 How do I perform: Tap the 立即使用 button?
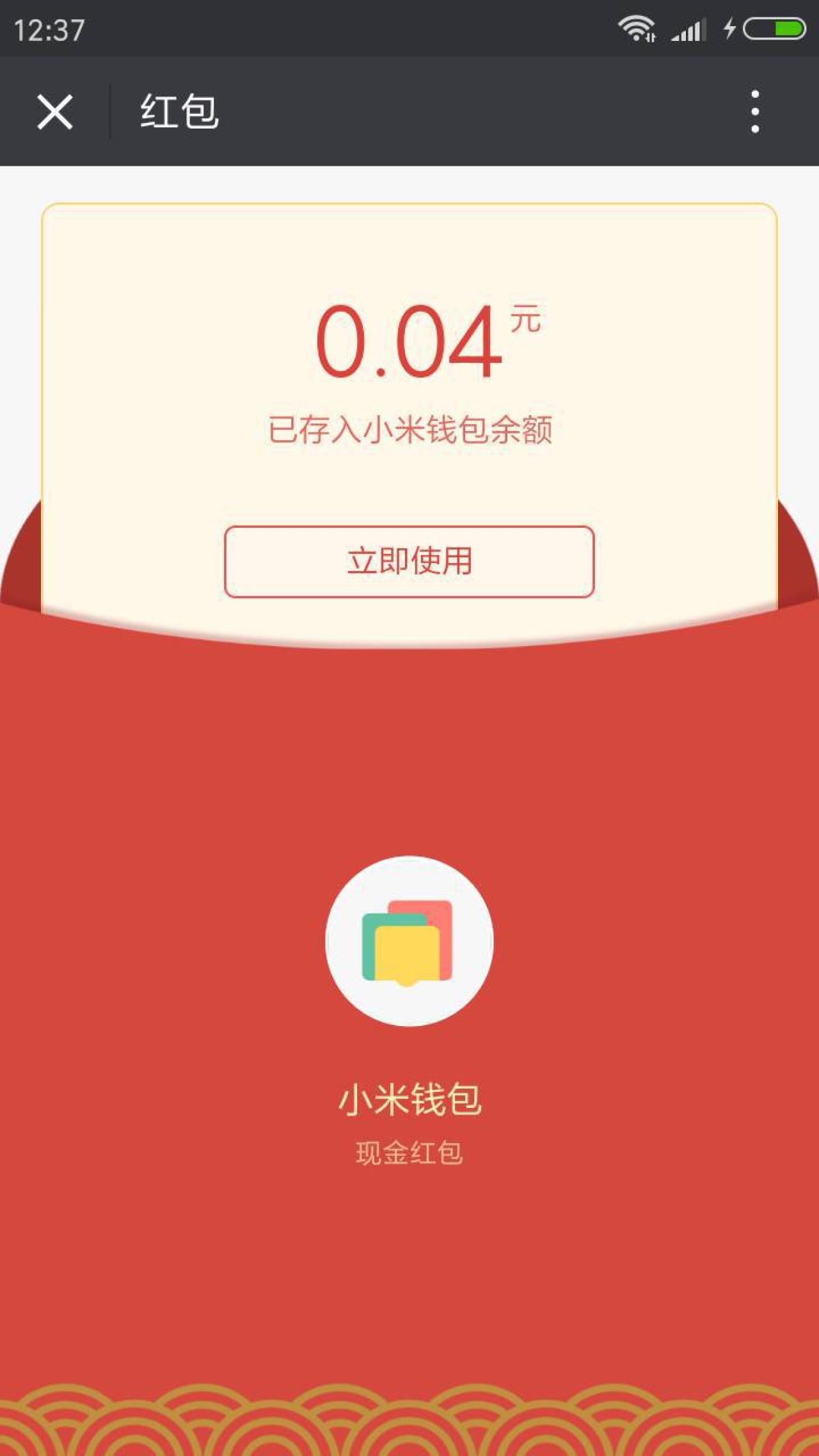pyautogui.click(x=409, y=562)
